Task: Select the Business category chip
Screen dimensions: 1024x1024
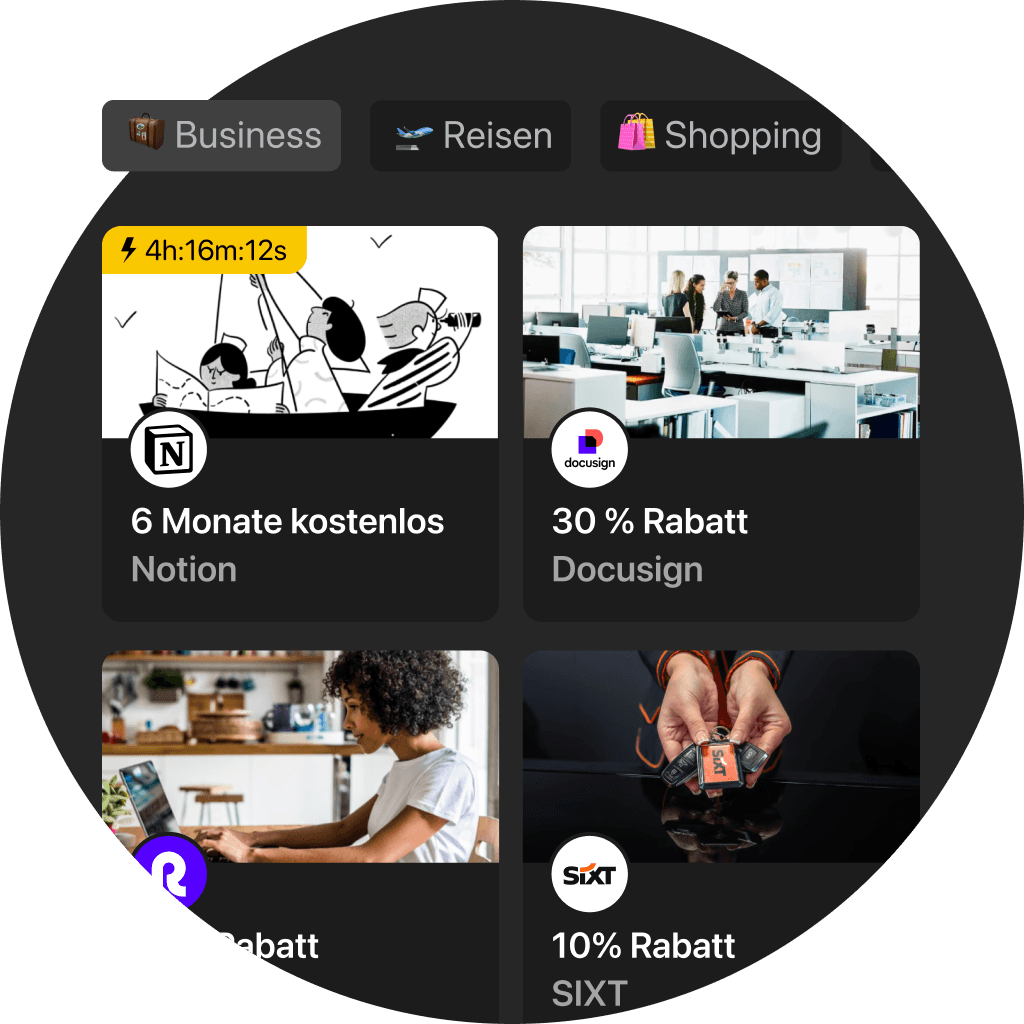Action: [221, 135]
